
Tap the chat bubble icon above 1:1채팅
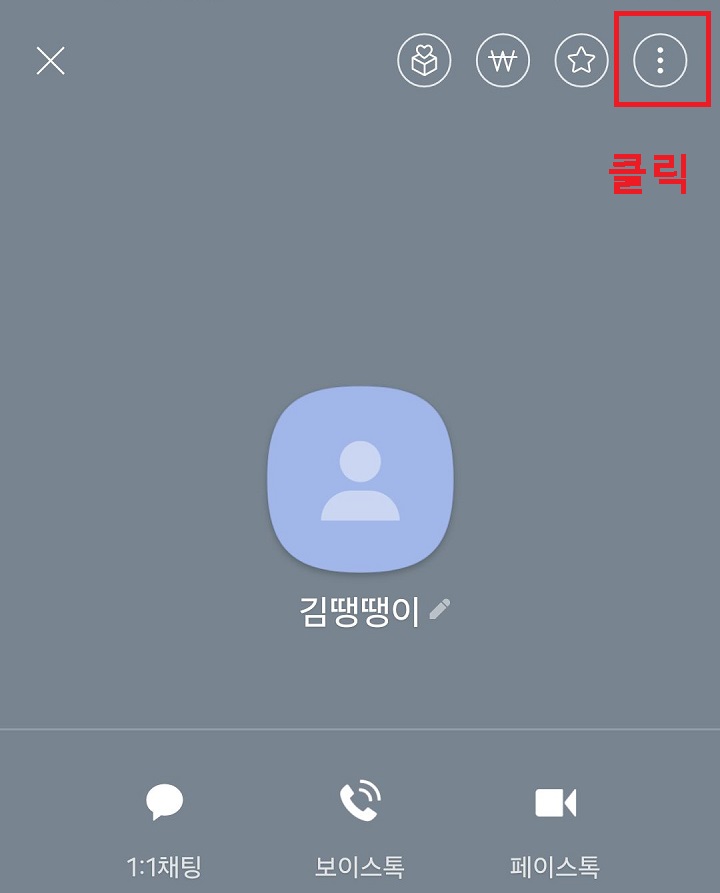166,800
